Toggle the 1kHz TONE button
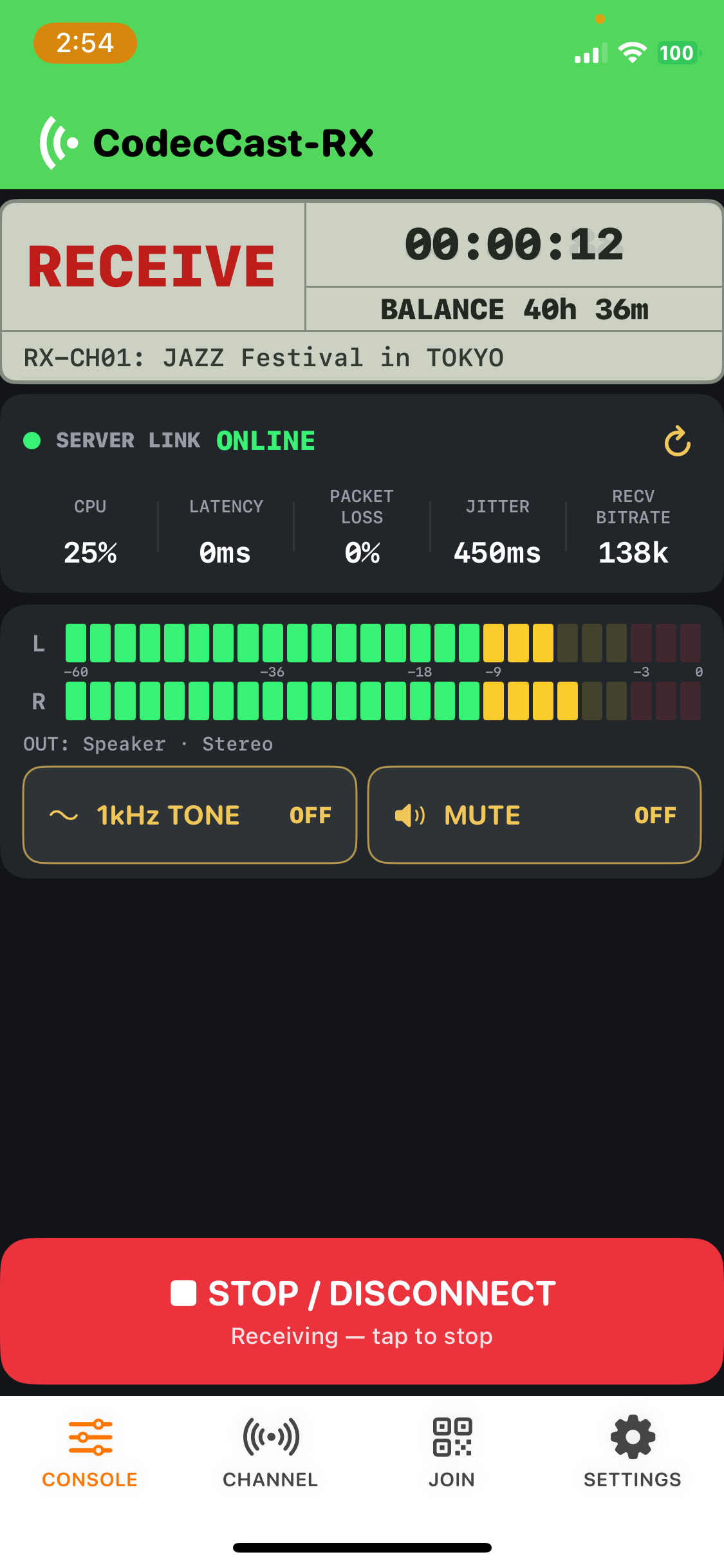This screenshot has height=1568, width=724. click(190, 815)
